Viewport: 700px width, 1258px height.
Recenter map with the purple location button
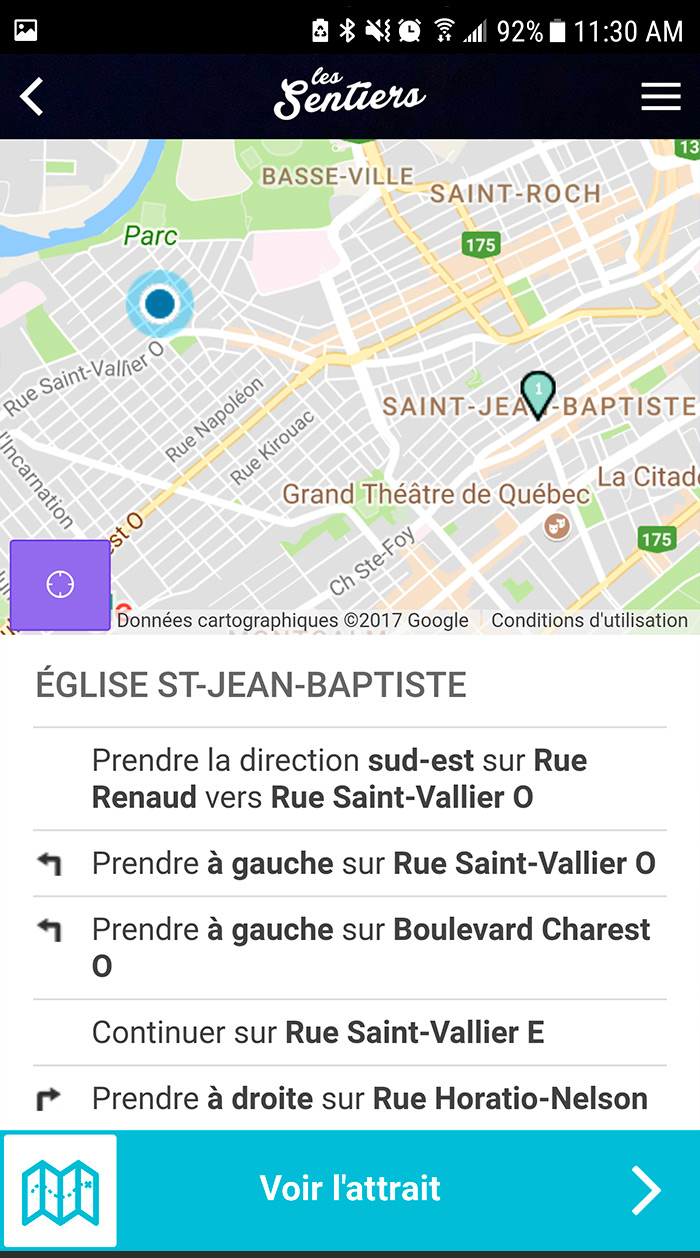coord(60,585)
